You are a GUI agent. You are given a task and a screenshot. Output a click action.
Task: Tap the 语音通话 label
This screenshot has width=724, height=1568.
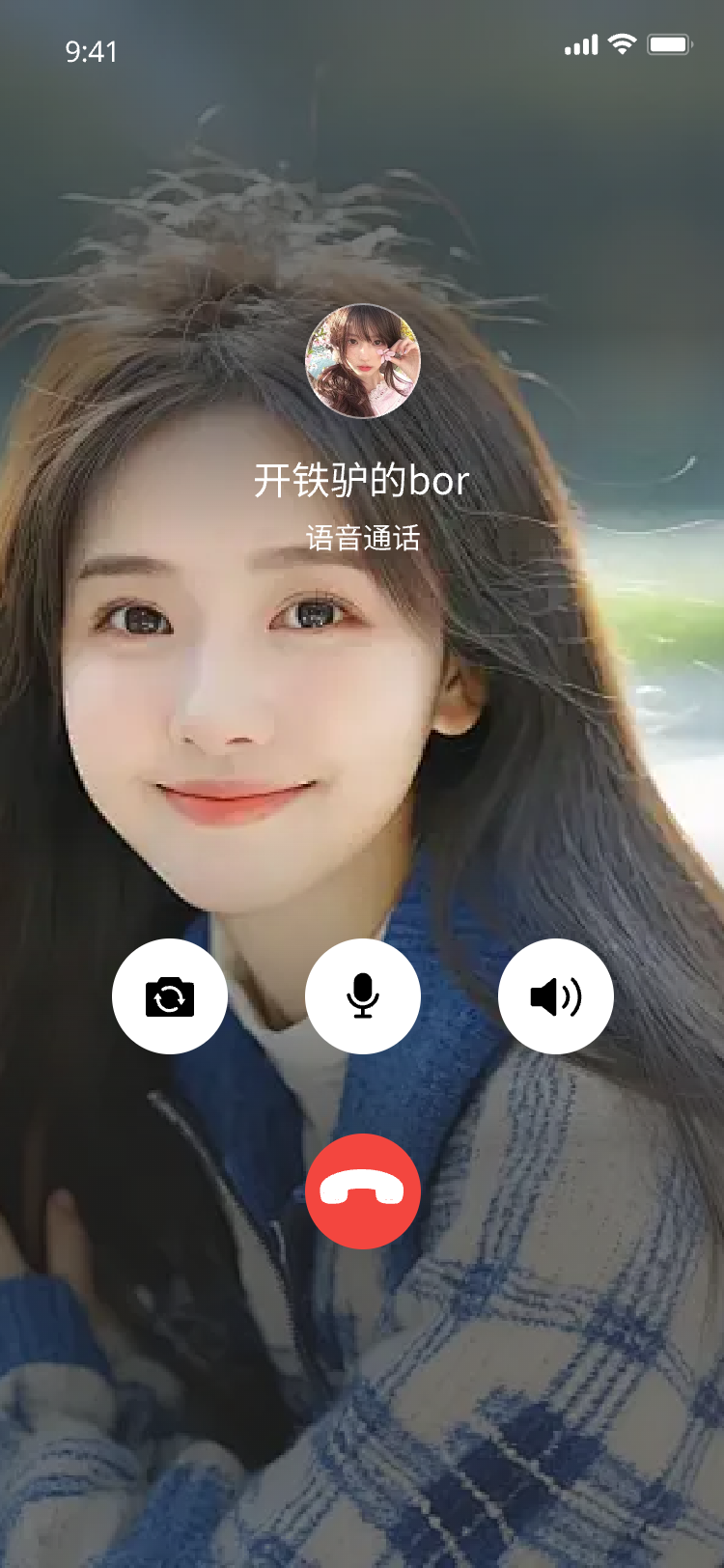[362, 539]
